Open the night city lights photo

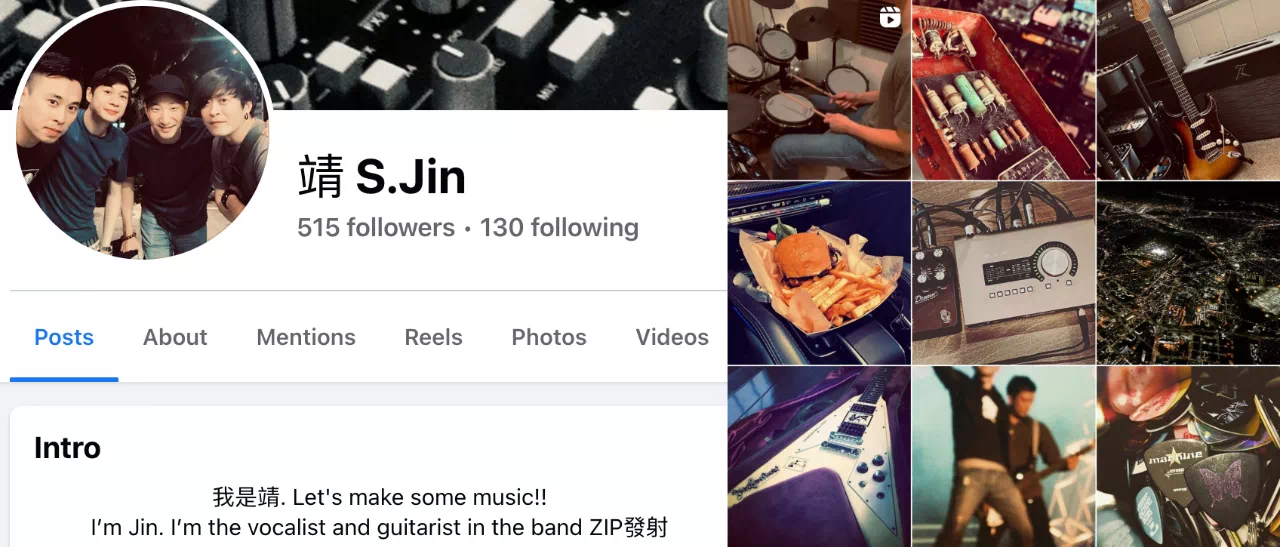tap(1188, 273)
